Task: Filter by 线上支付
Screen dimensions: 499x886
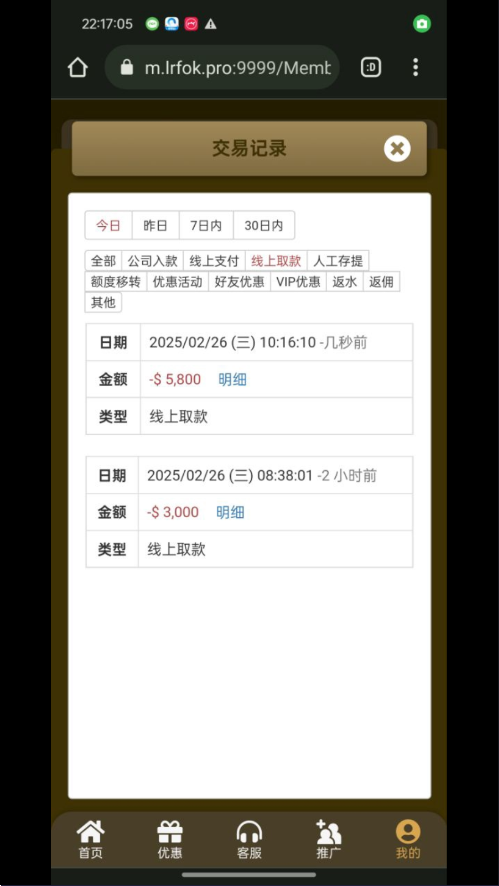Action: click(214, 261)
